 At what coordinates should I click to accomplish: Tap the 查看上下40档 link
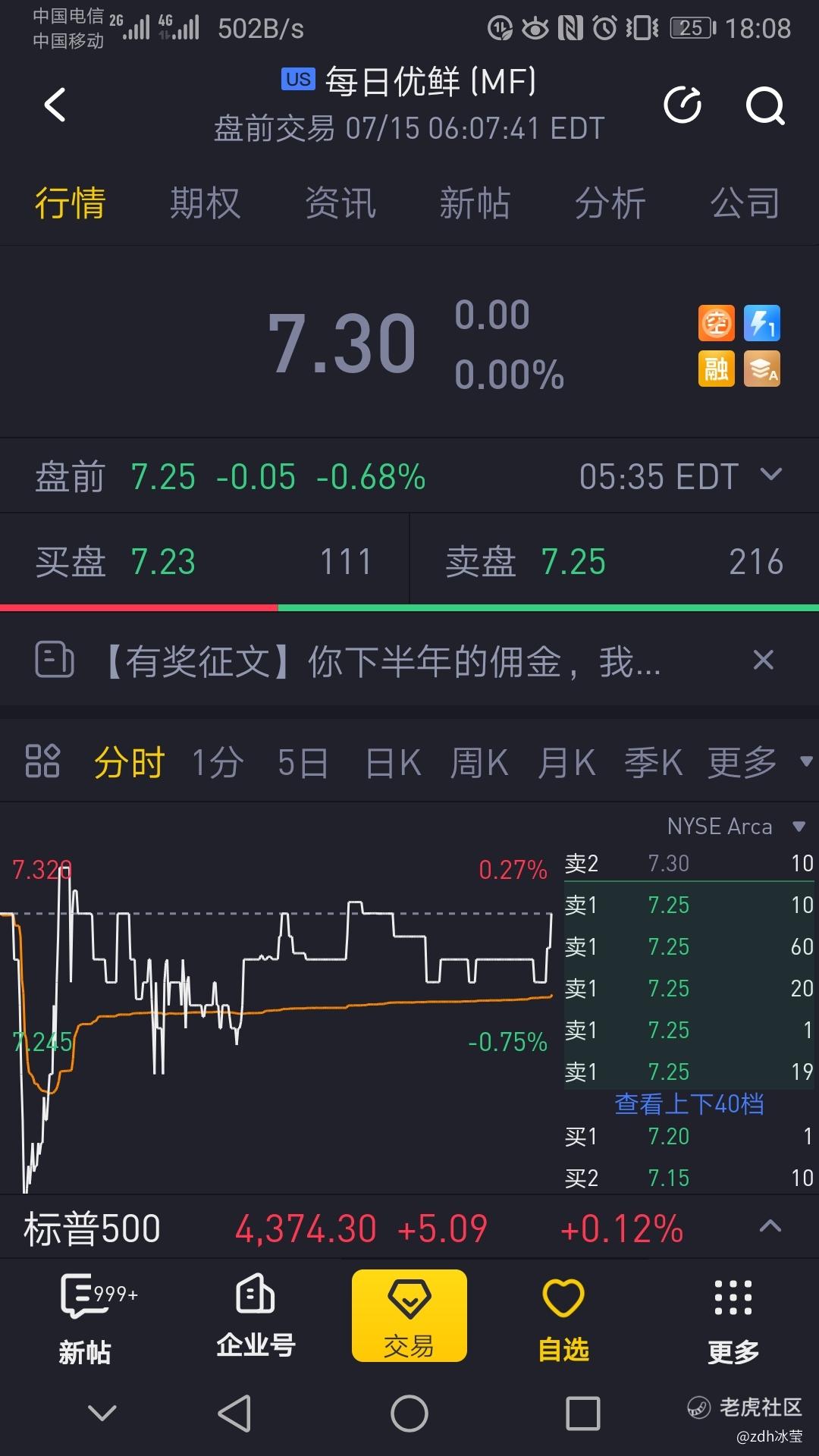[x=689, y=1103]
